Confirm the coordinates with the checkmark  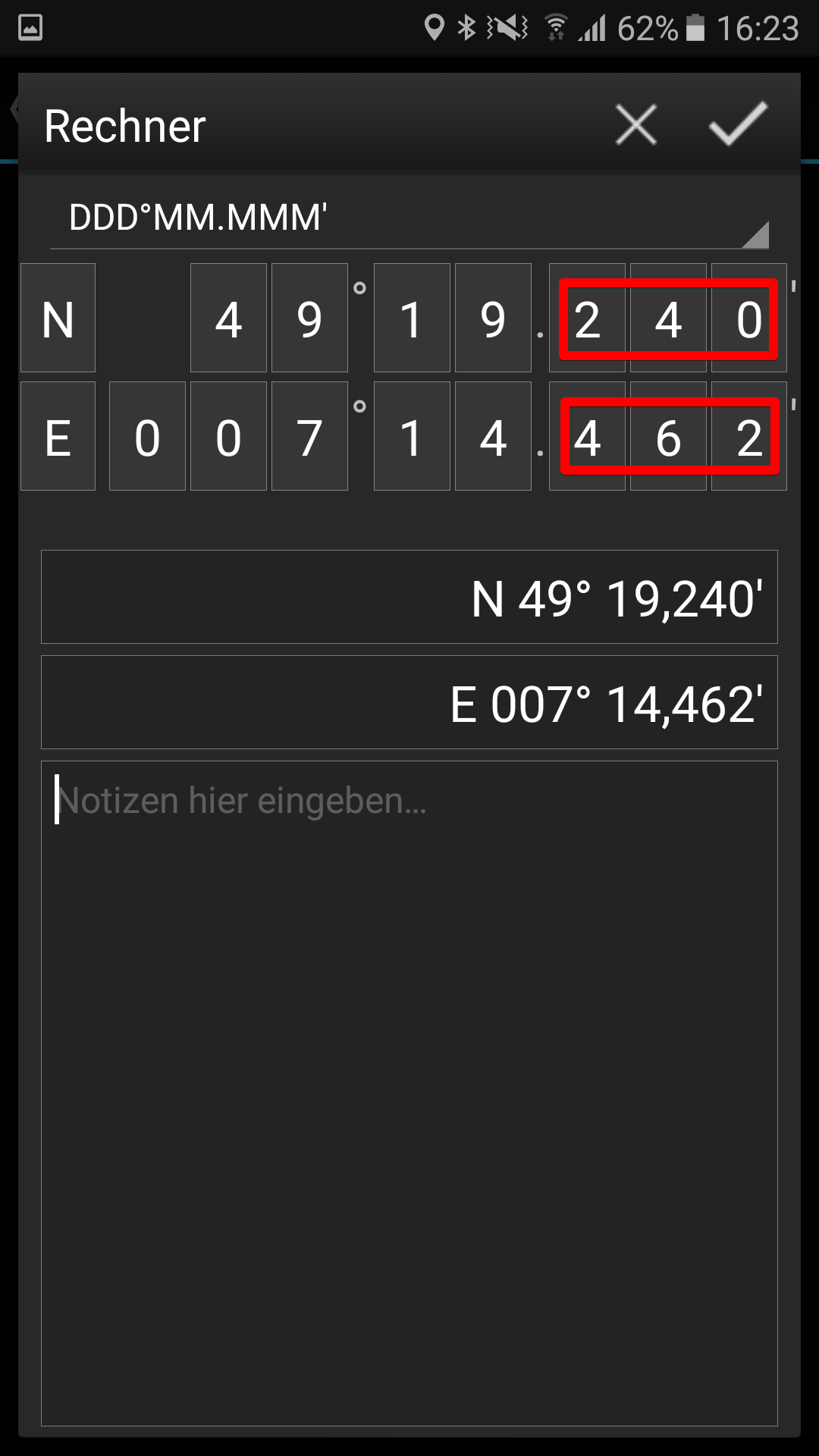tap(738, 124)
